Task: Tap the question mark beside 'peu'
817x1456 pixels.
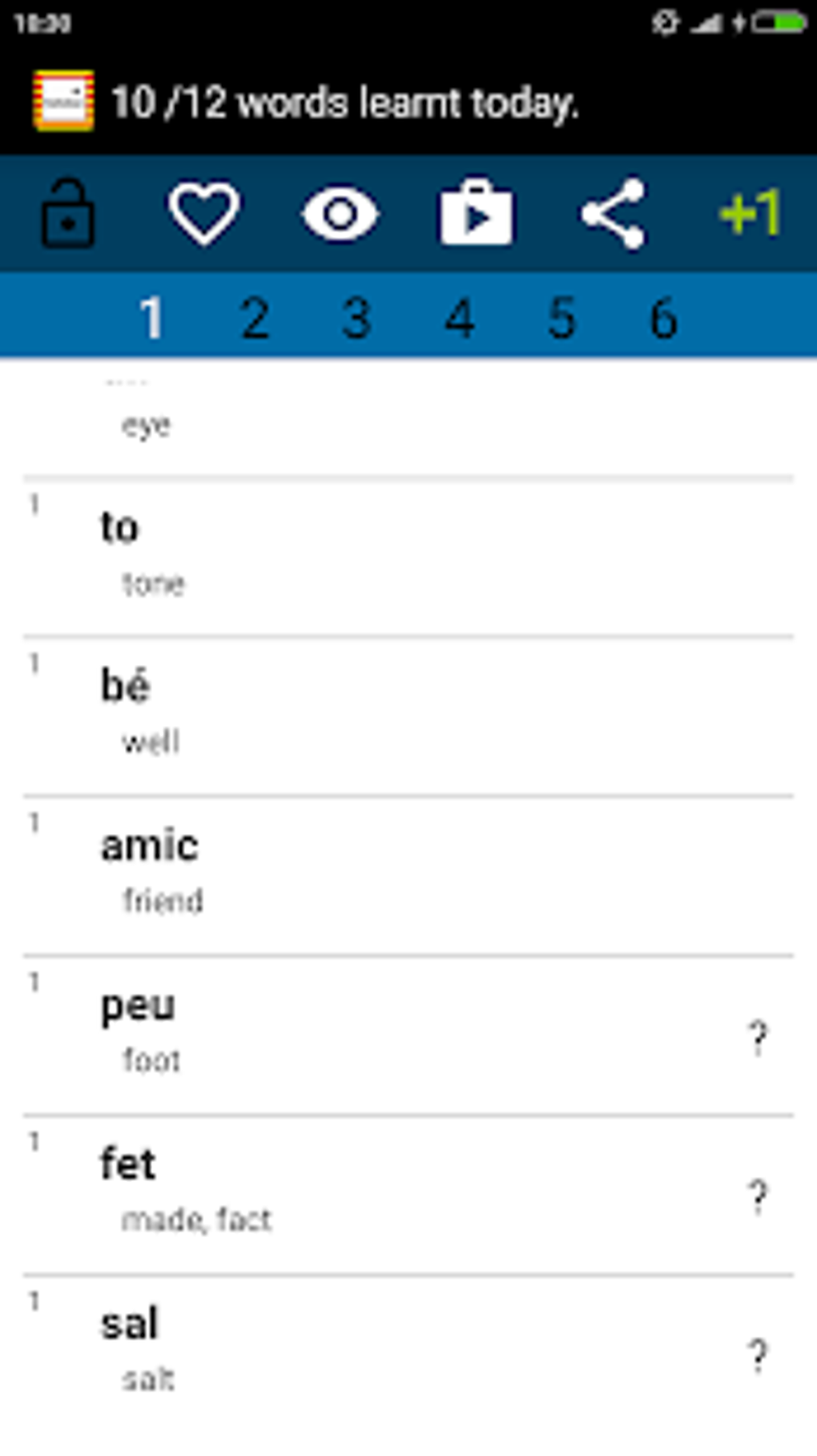Action: 758,1037
